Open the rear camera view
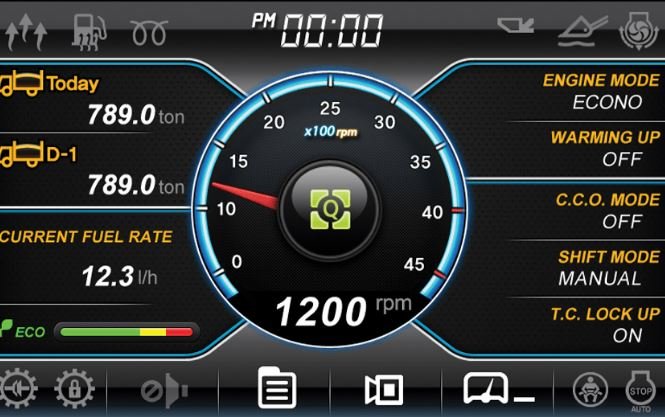The width and height of the screenshot is (665, 417). pos(383,389)
